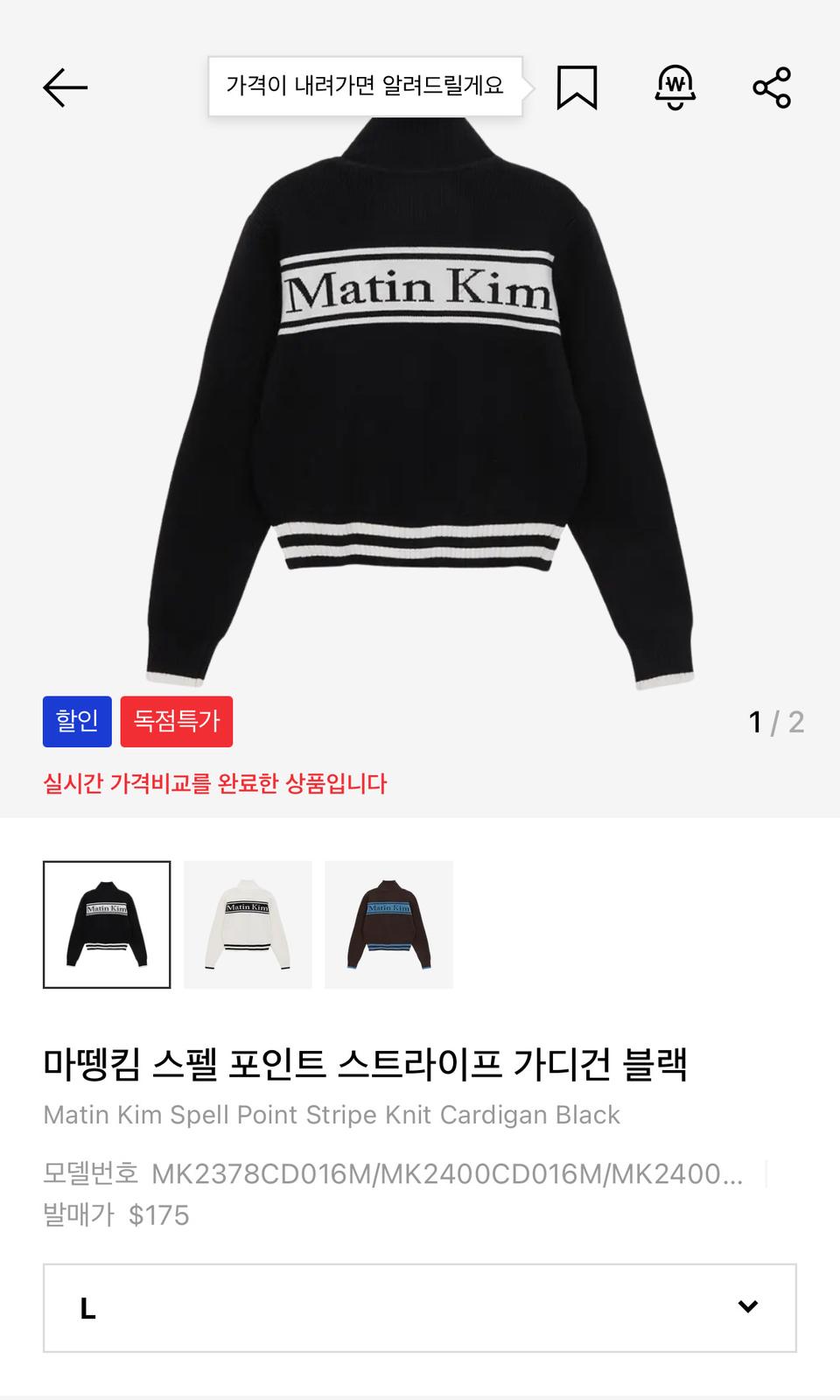Open the size selection dropdown
The height and width of the screenshot is (1400, 840).
[x=420, y=1306]
